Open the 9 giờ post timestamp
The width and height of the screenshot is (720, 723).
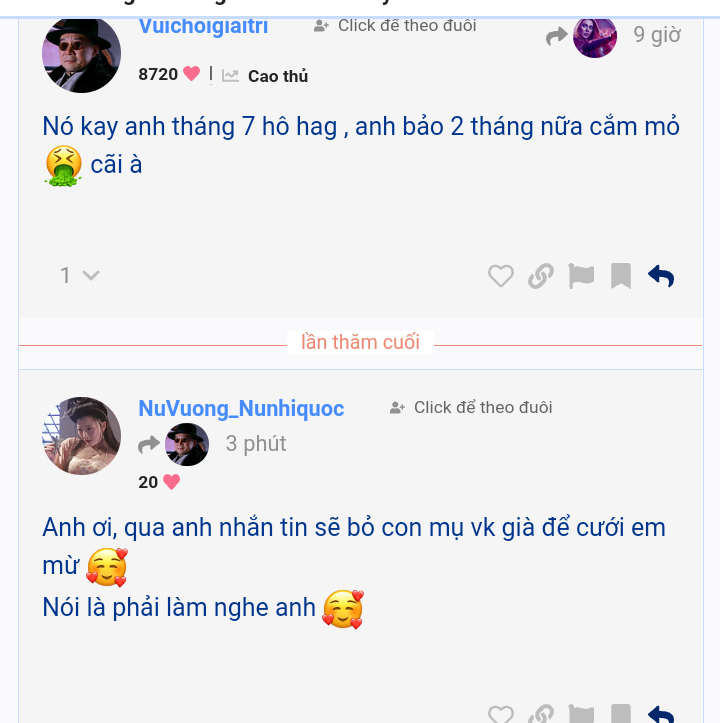click(657, 35)
